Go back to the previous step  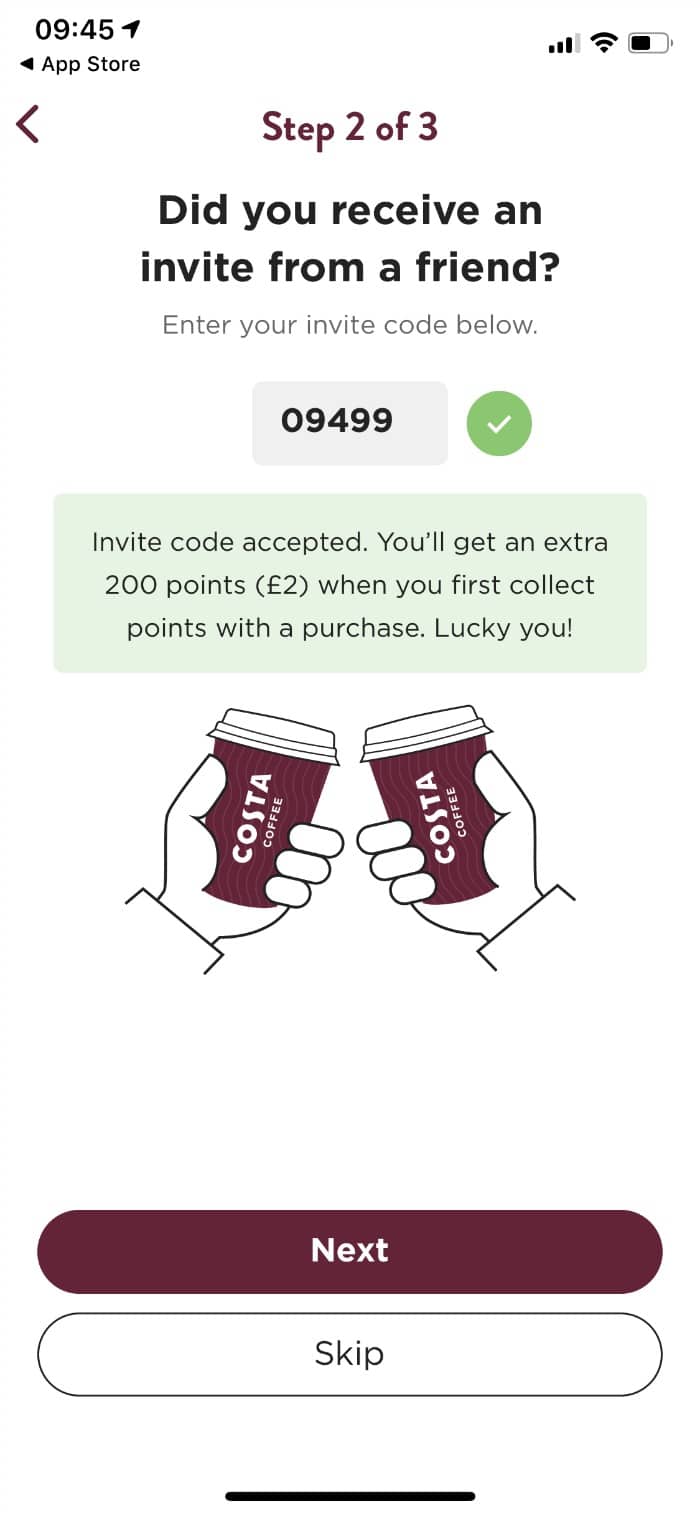pyautogui.click(x=28, y=125)
